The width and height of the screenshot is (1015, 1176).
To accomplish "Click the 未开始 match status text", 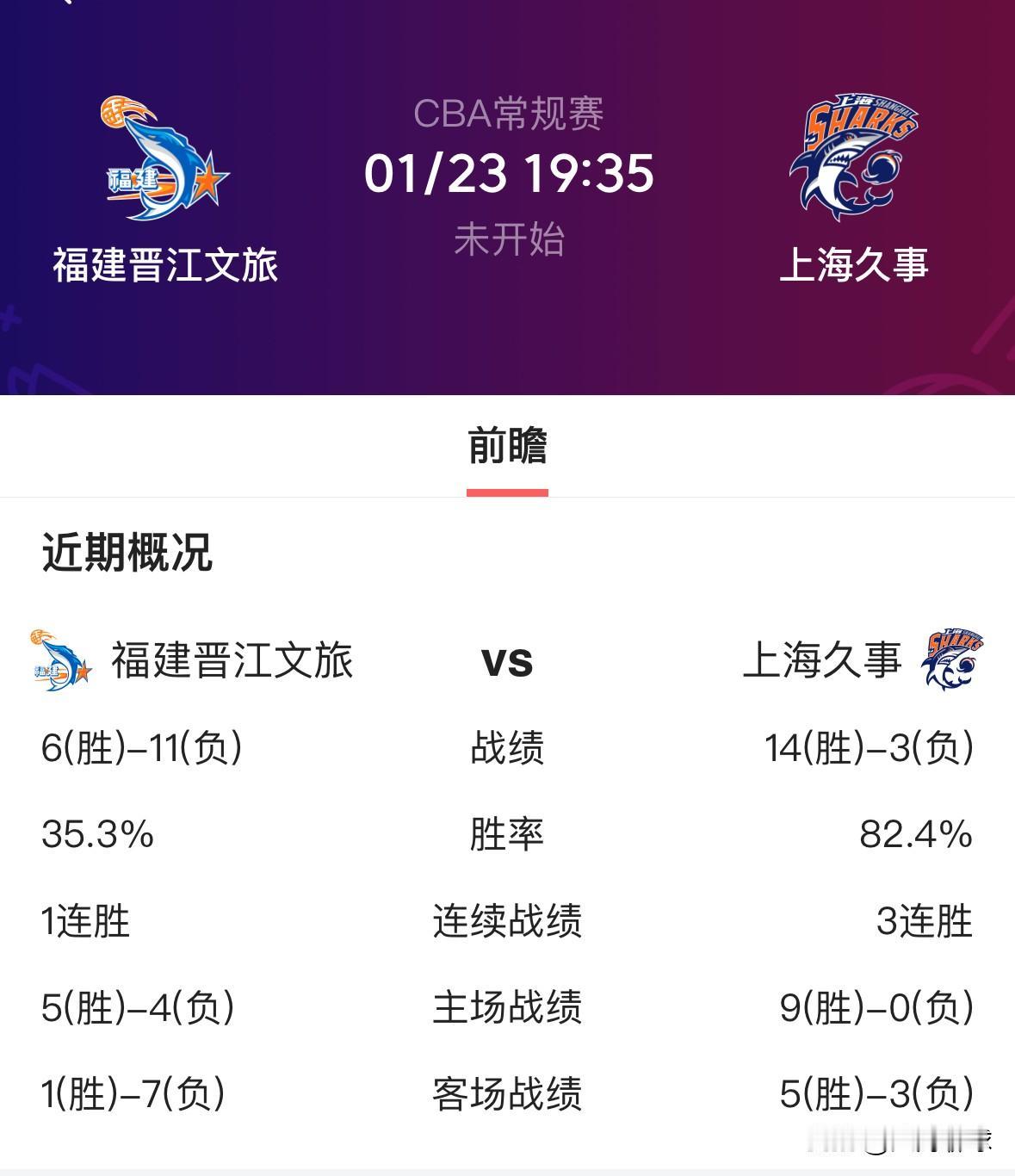I will point(507,241).
